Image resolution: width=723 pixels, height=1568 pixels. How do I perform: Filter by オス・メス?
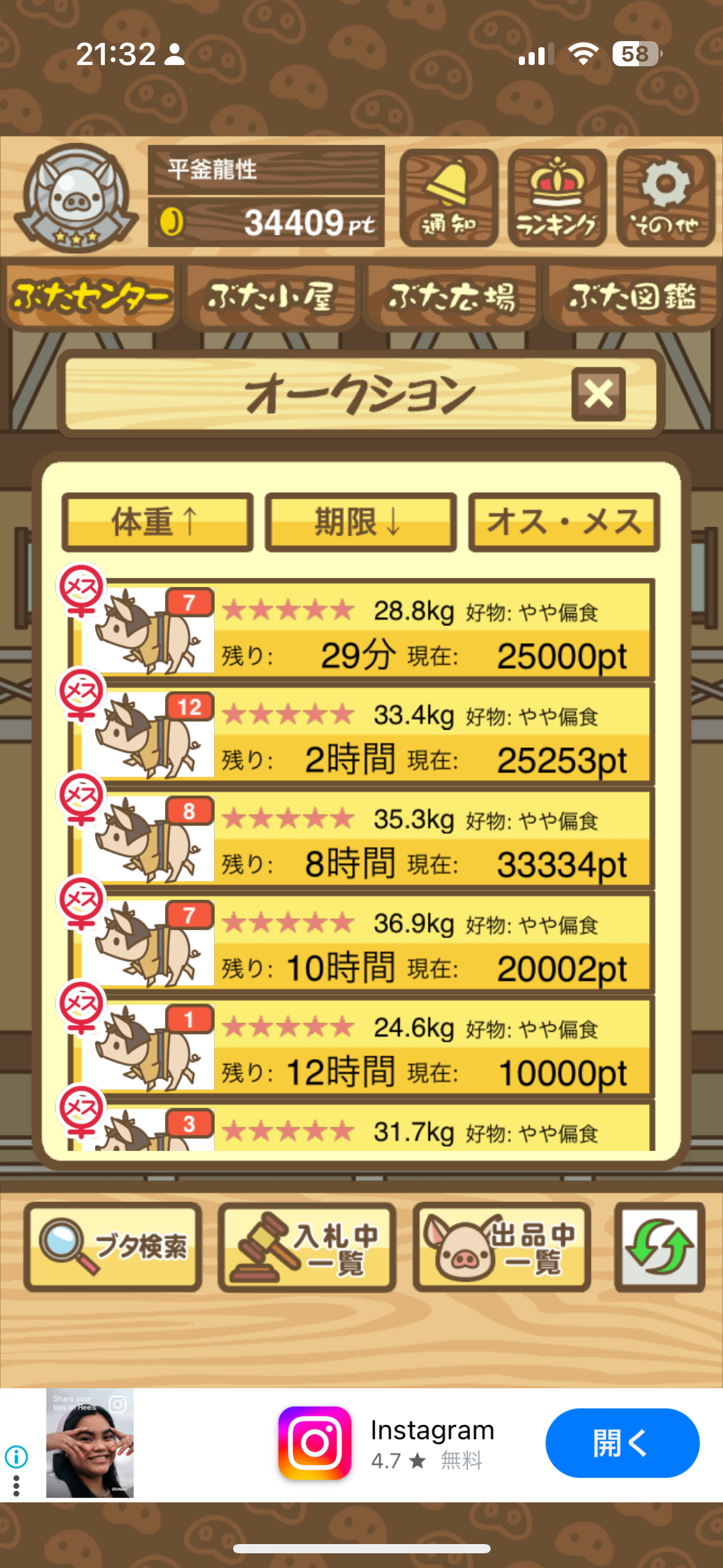(x=564, y=522)
